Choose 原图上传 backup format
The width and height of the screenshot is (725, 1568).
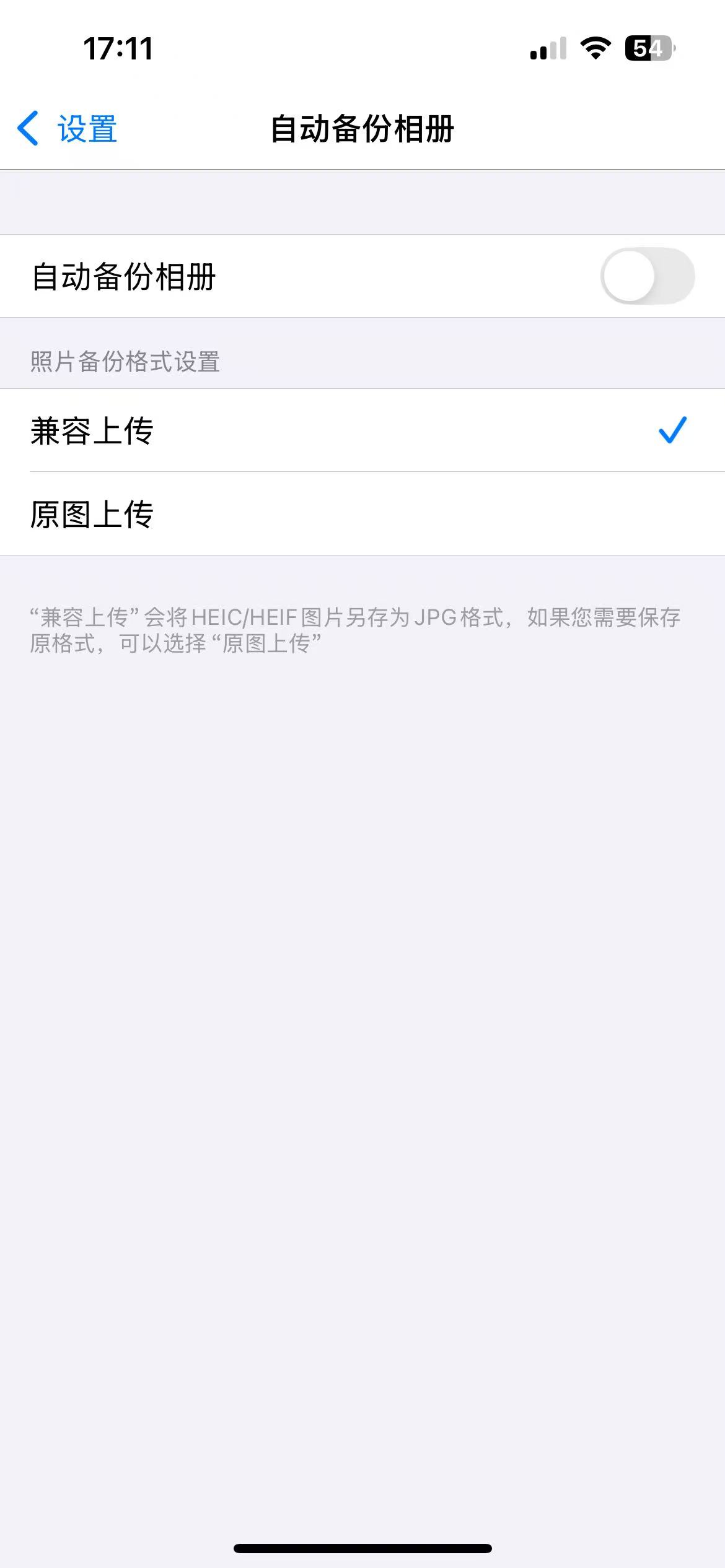[x=362, y=514]
